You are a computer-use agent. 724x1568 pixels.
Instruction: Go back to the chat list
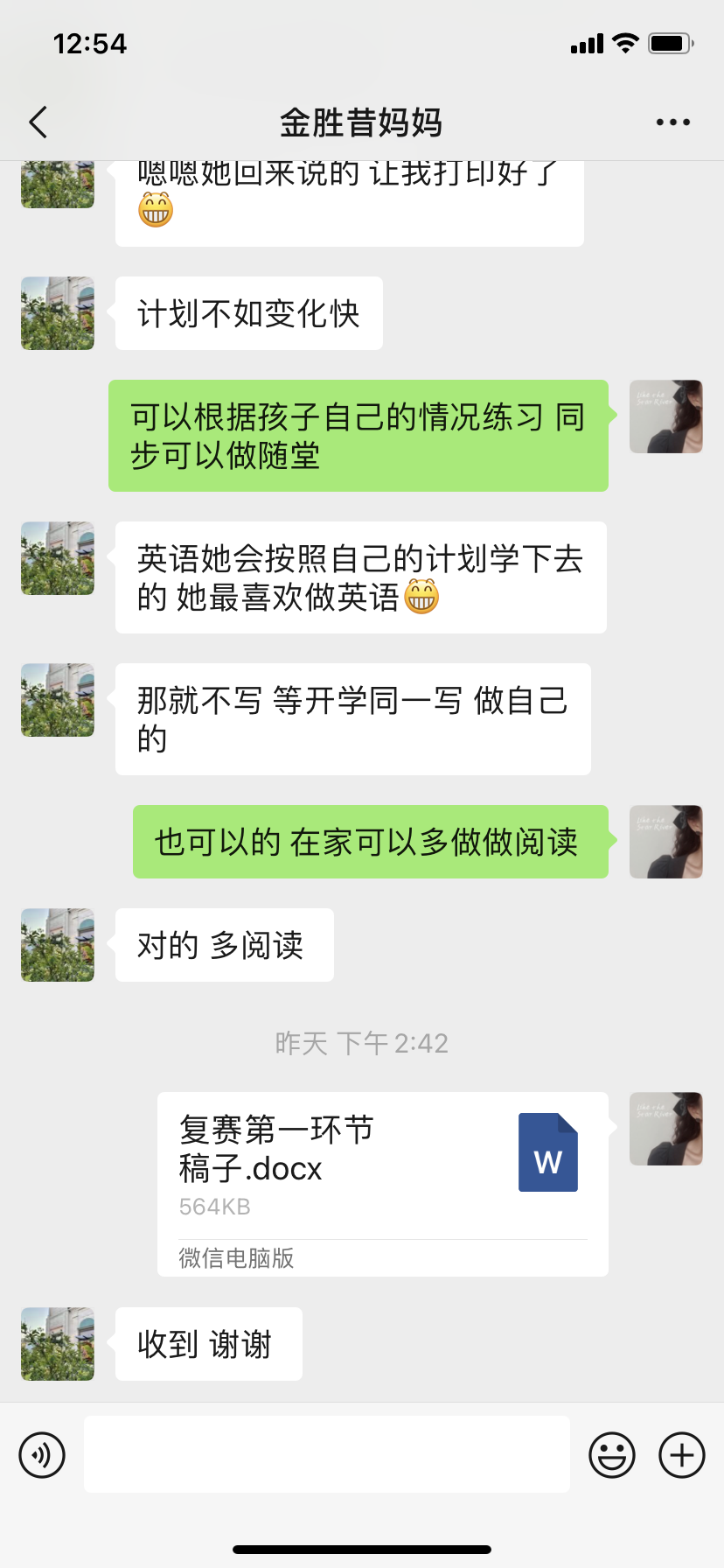click(38, 122)
